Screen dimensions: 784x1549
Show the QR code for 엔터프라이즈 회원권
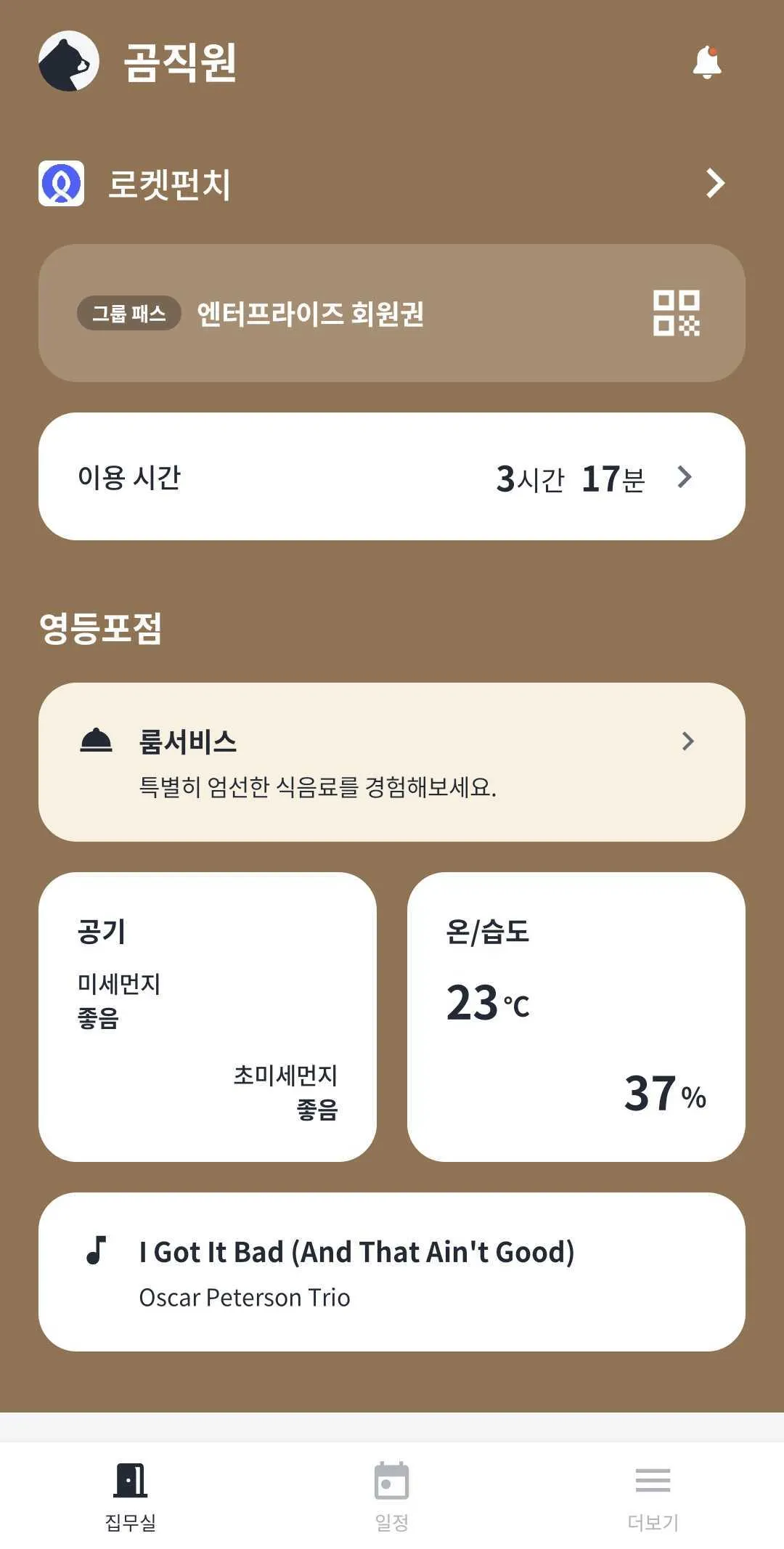[x=676, y=313]
